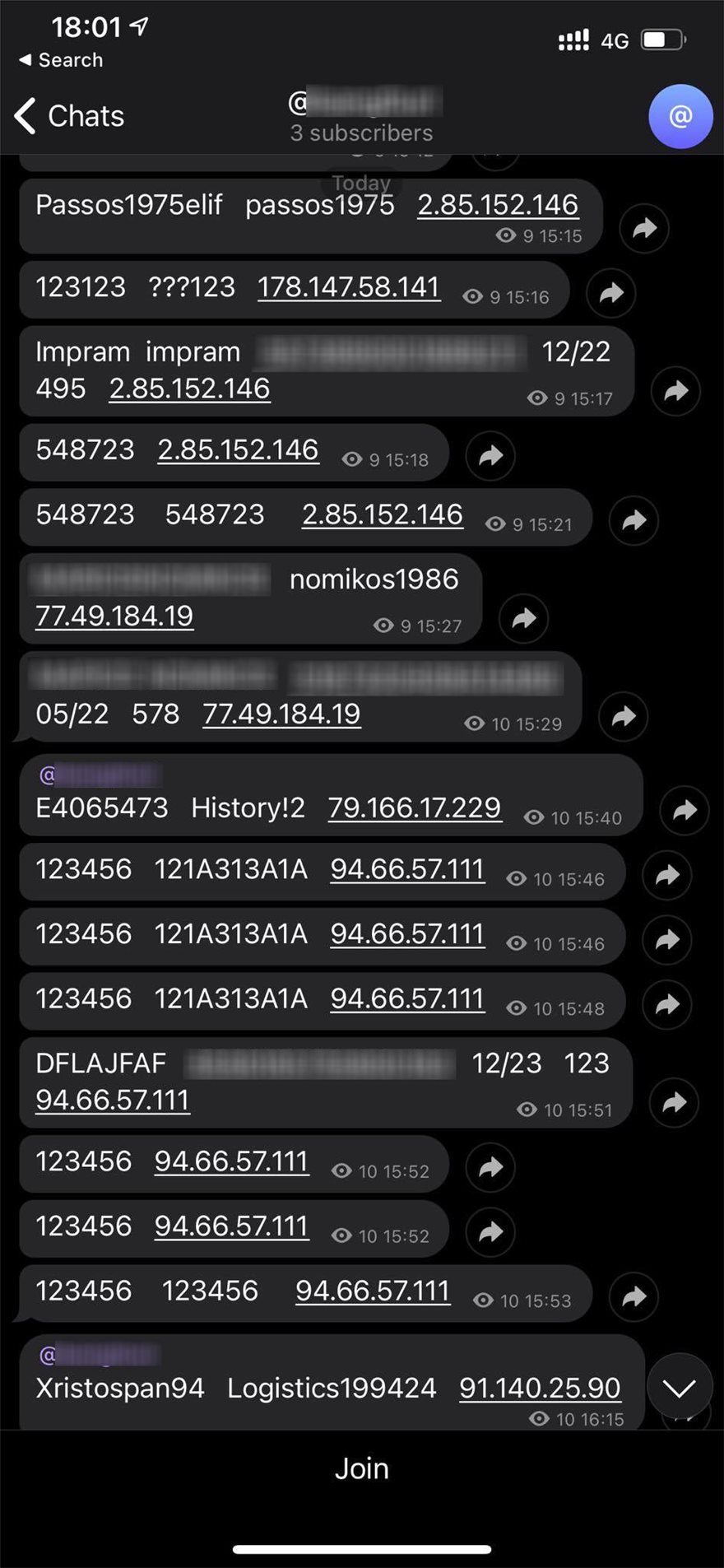Viewport: 724px width, 1568px height.
Task: Open the 91.140.25.90 address link
Action: point(540,1389)
